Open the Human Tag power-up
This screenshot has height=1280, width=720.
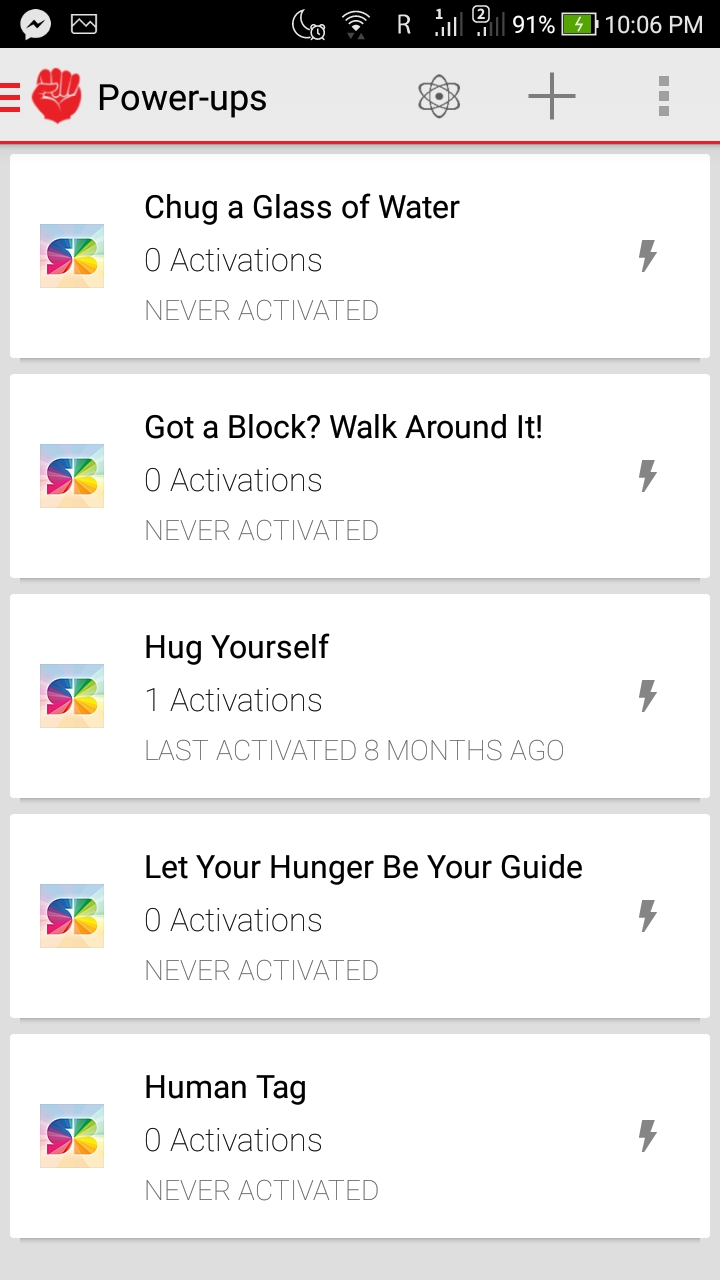[x=226, y=1087]
